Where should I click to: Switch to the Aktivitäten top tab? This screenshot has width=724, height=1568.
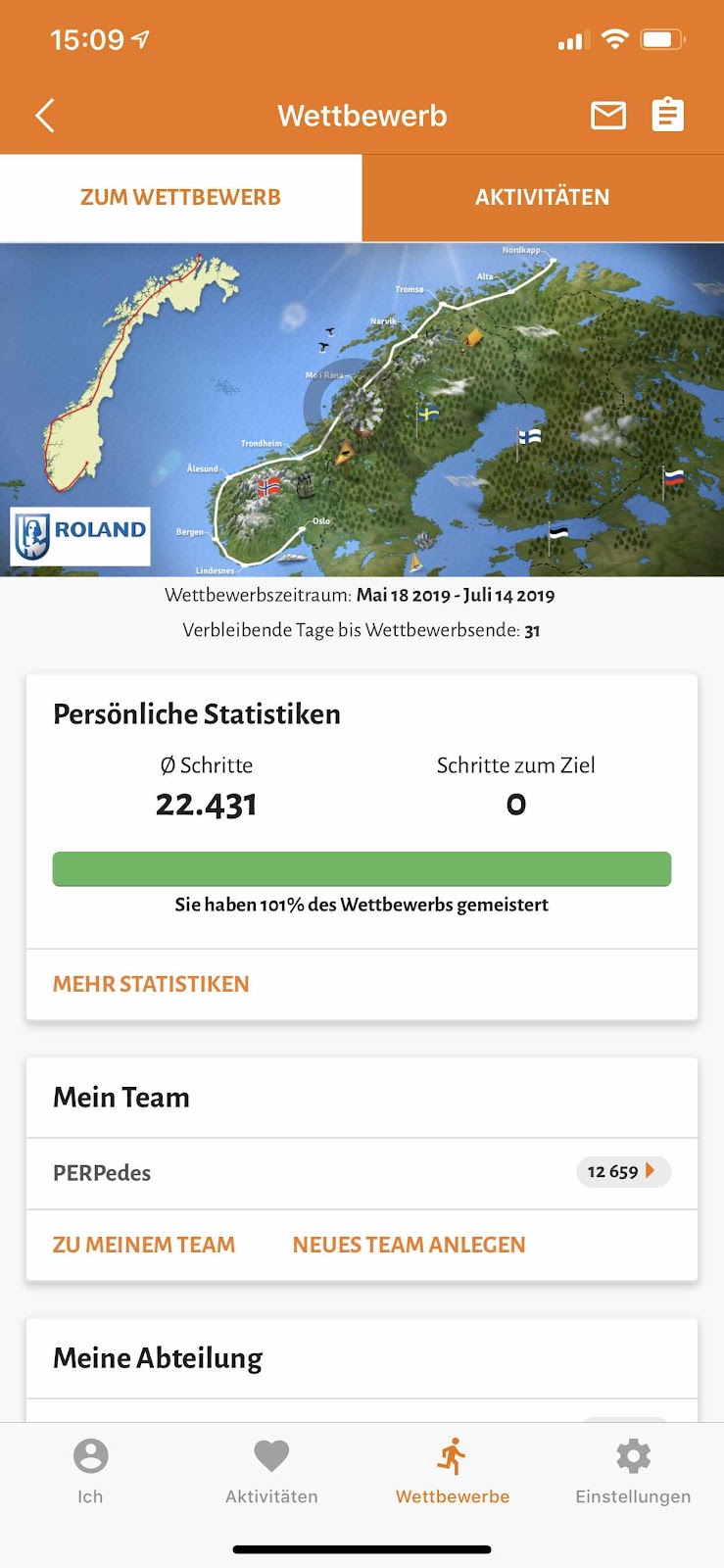(542, 197)
